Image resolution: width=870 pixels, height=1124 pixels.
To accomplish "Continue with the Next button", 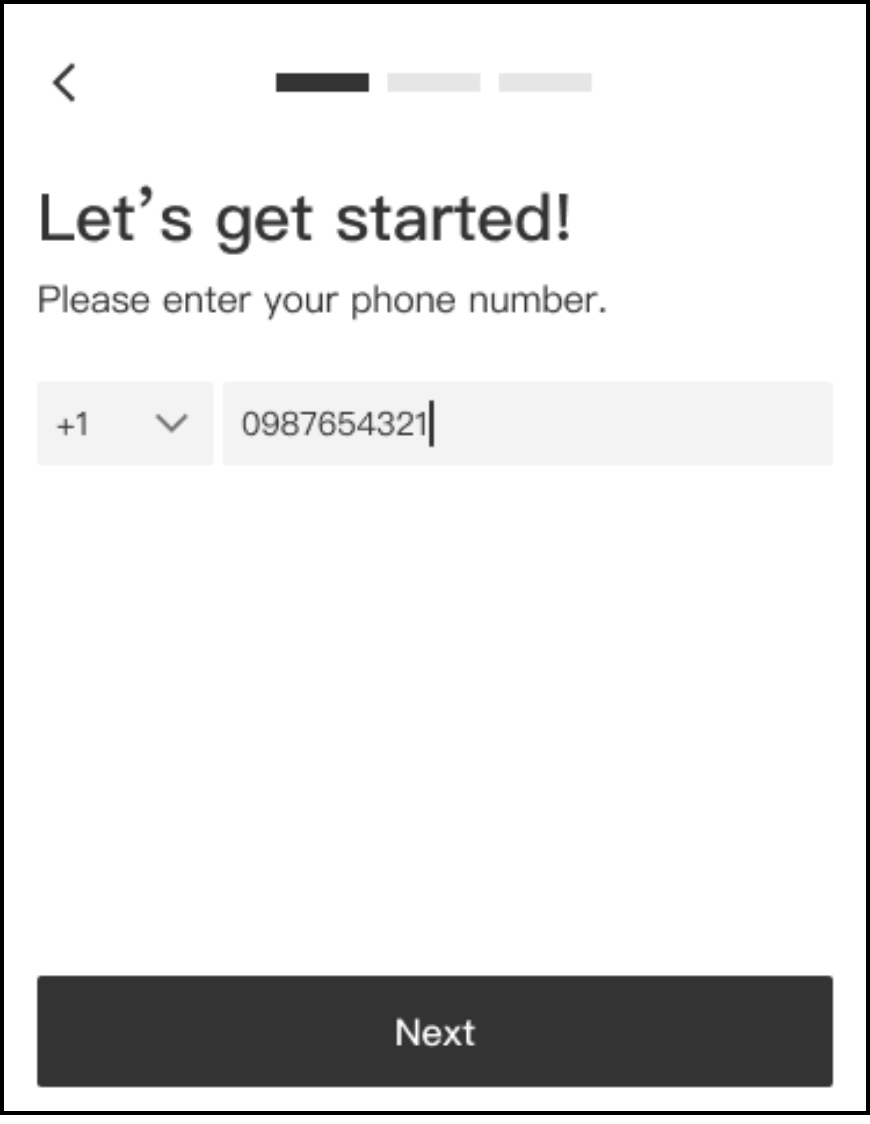I will tap(435, 1031).
